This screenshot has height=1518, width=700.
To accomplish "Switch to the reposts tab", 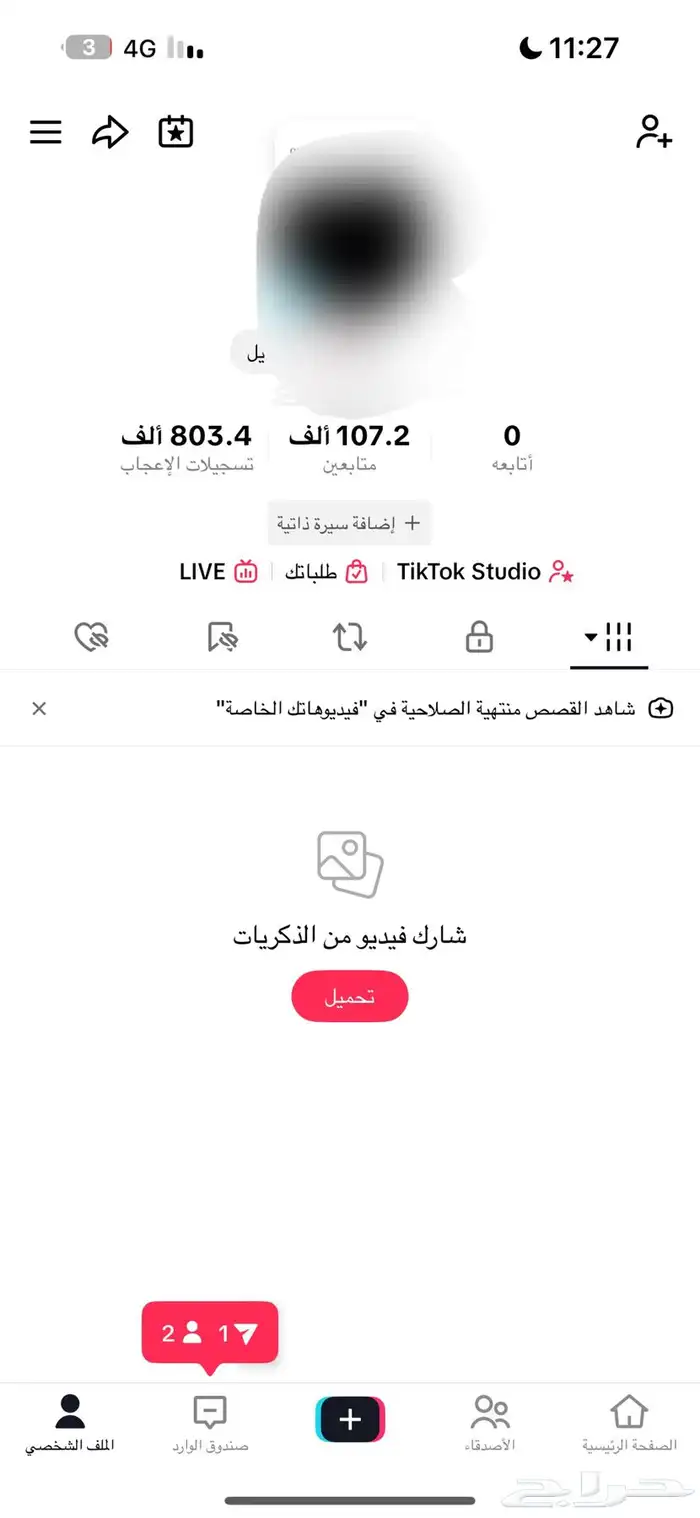I will click(350, 637).
